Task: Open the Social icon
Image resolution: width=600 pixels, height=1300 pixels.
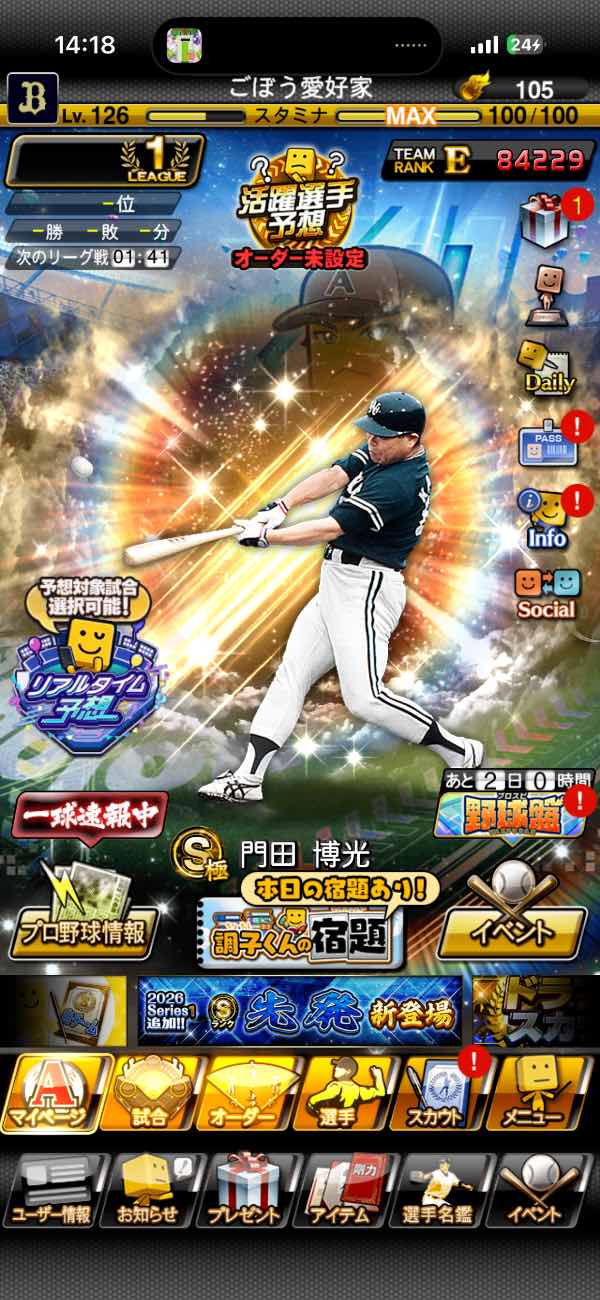Action: [x=546, y=592]
